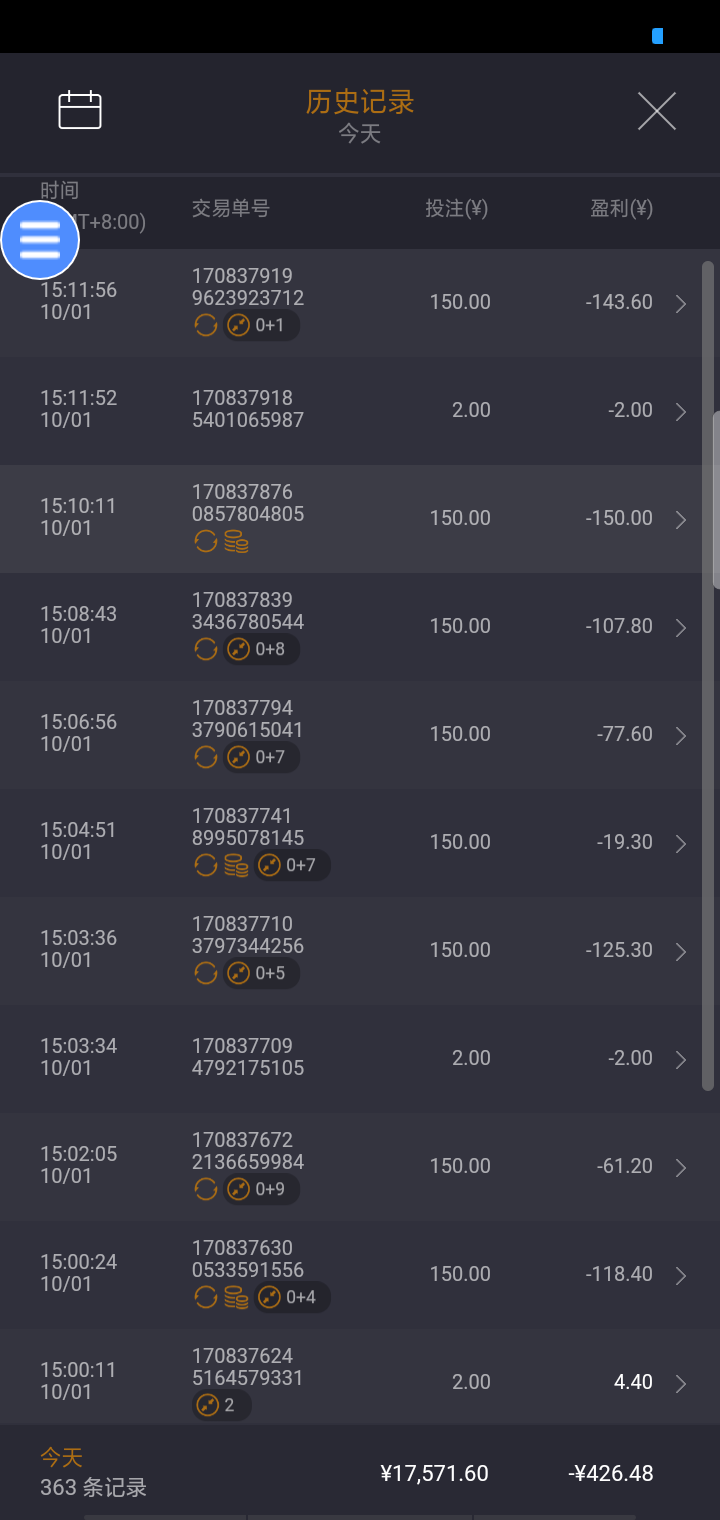The image size is (720, 1520).
Task: Select the coin stack icon on order 1708378760857804805
Action: pyautogui.click(x=237, y=541)
